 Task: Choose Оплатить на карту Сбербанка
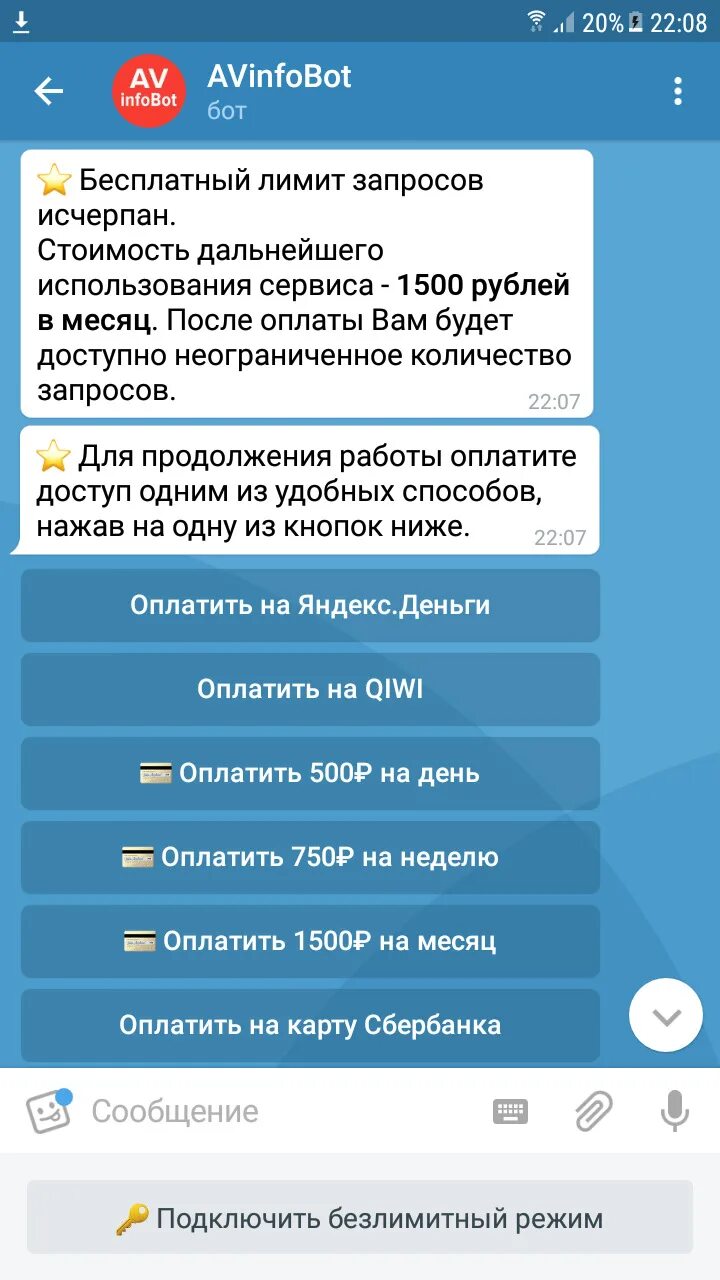(x=310, y=1025)
